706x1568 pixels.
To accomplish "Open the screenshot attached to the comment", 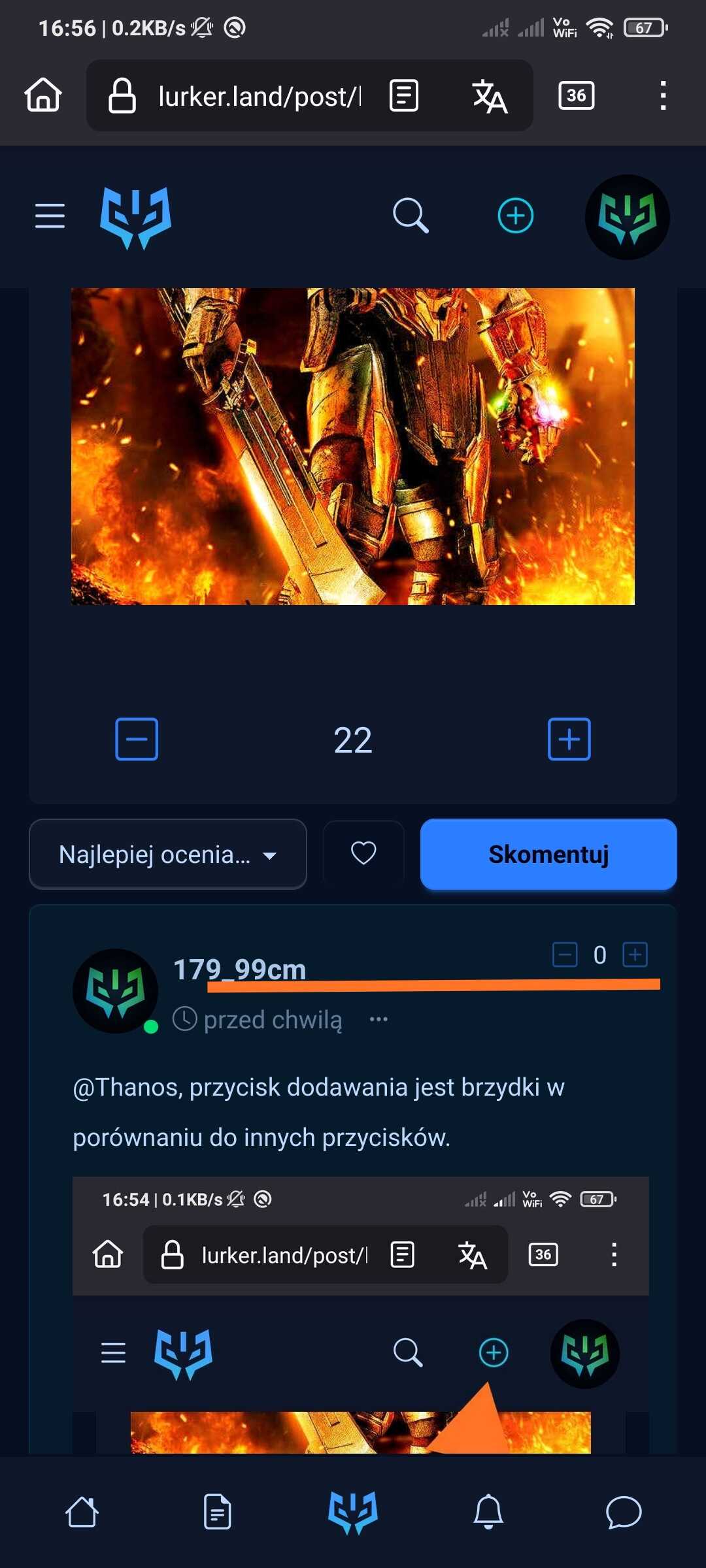I will (361, 1315).
